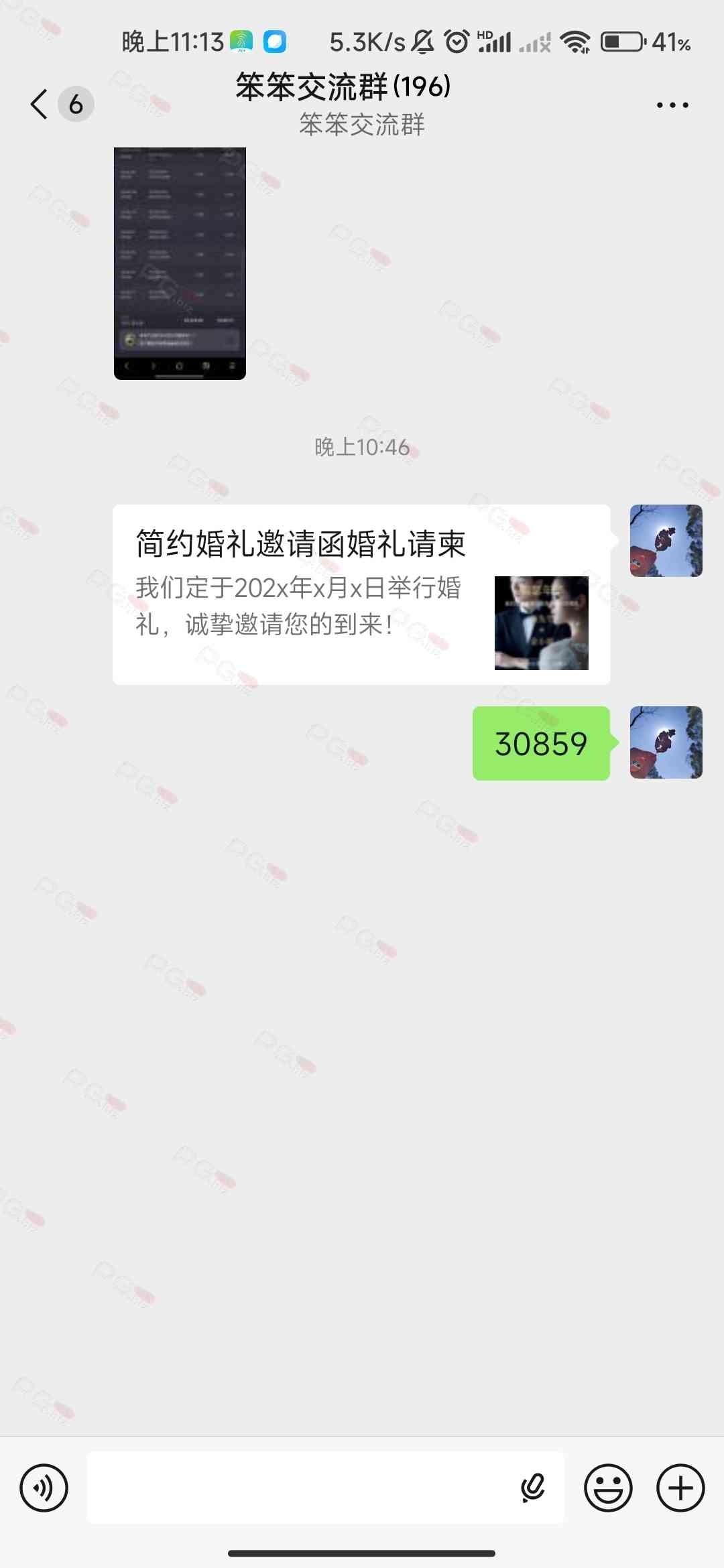Open the group chat options menu
The image size is (724, 1568).
[x=672, y=105]
